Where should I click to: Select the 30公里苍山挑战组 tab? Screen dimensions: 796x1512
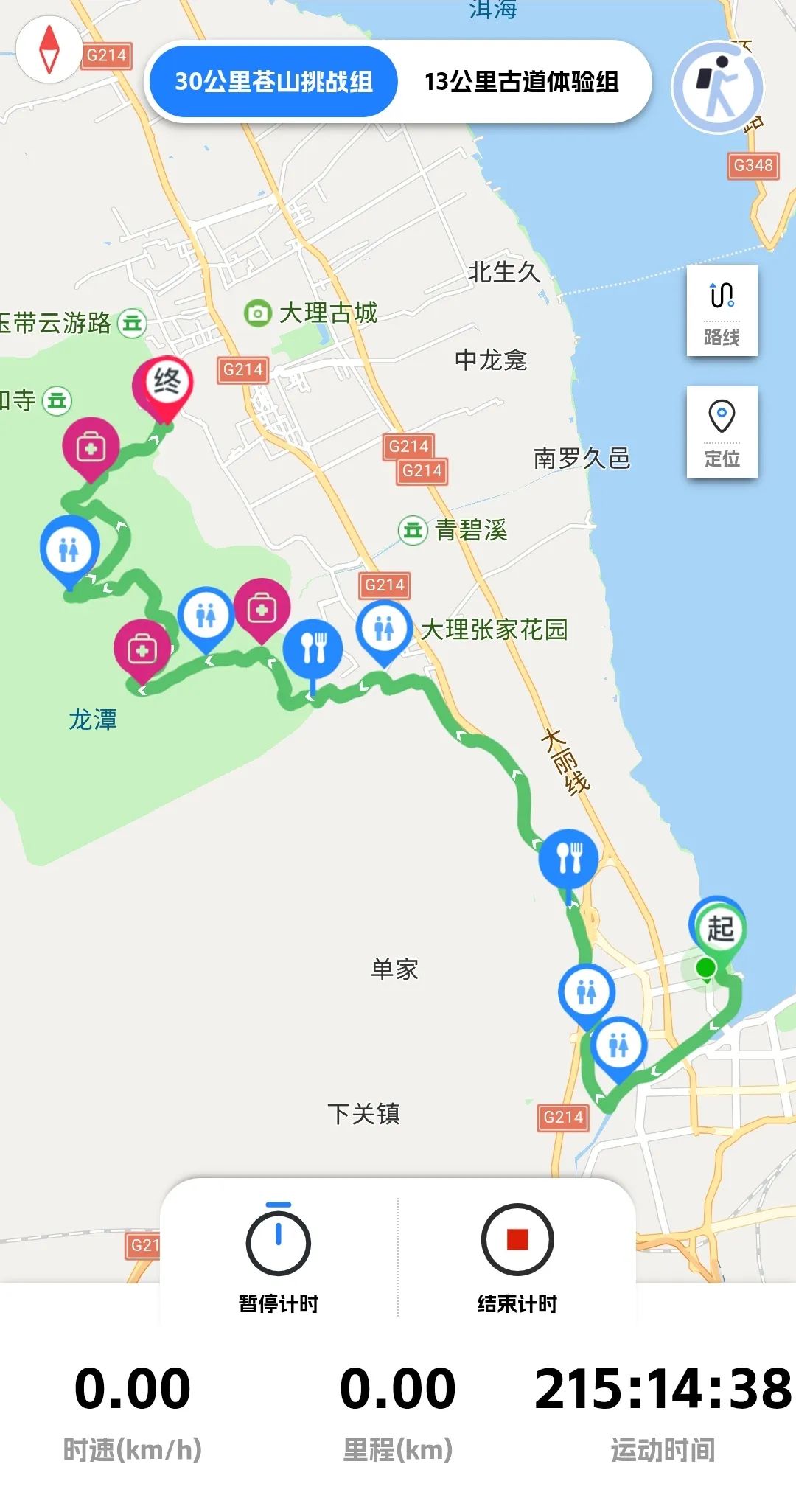[273, 81]
